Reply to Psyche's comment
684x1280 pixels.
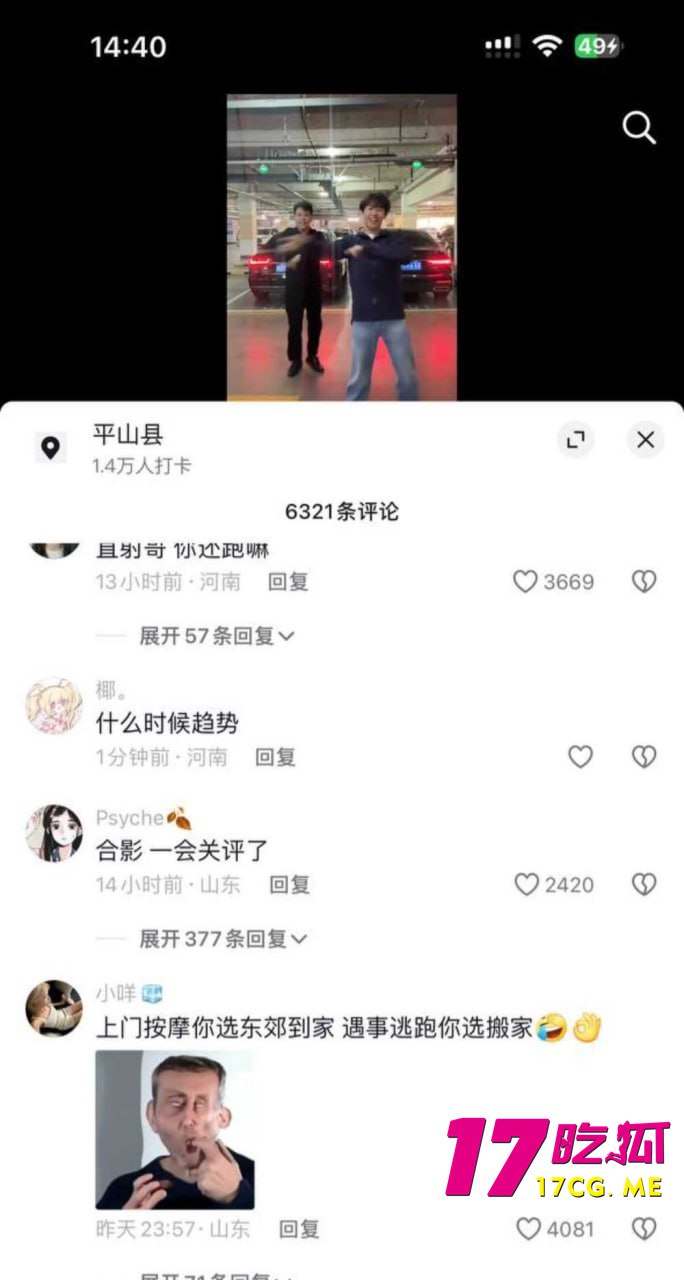pos(289,885)
